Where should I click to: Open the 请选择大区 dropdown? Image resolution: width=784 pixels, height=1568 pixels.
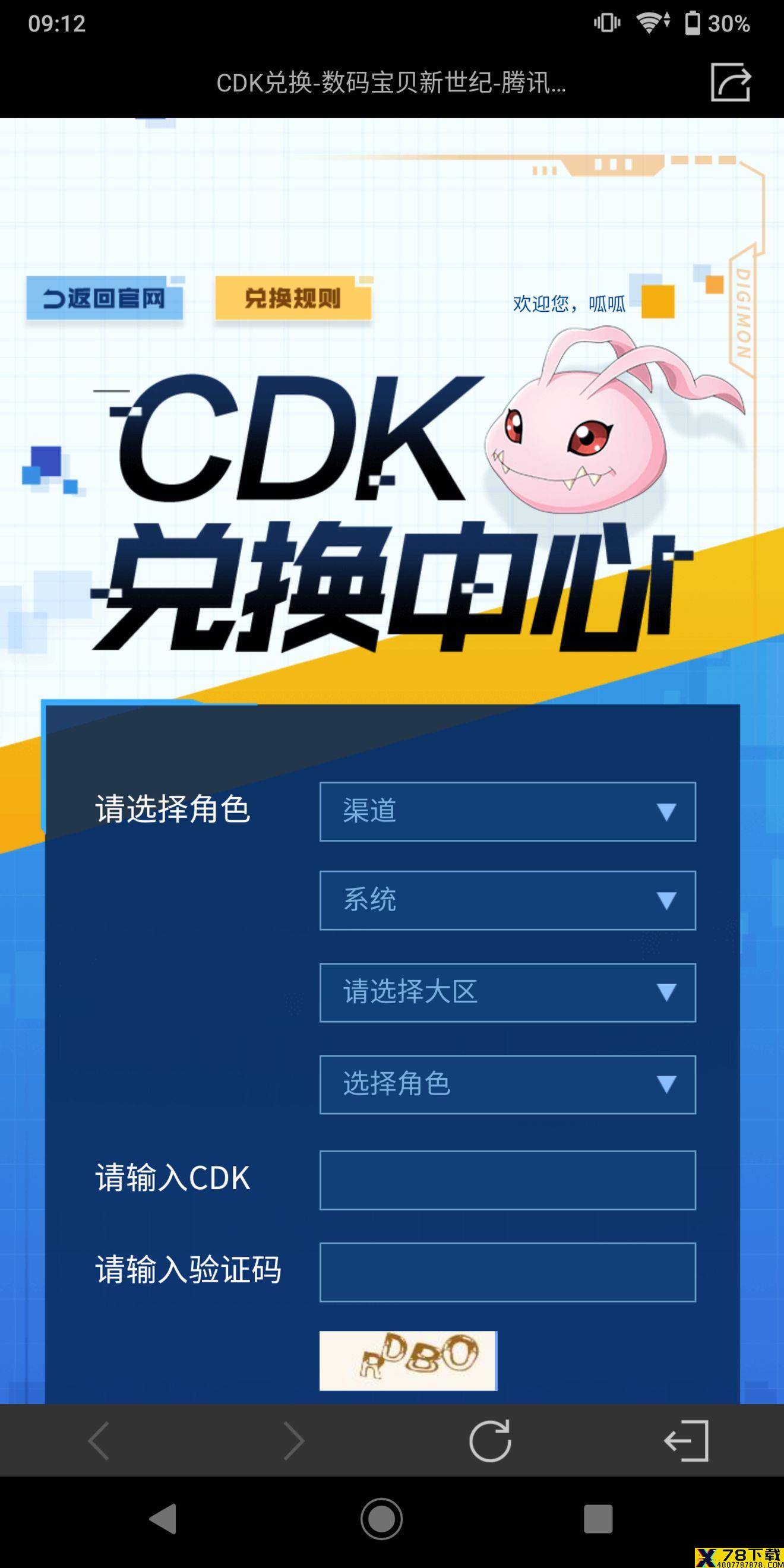click(x=507, y=992)
